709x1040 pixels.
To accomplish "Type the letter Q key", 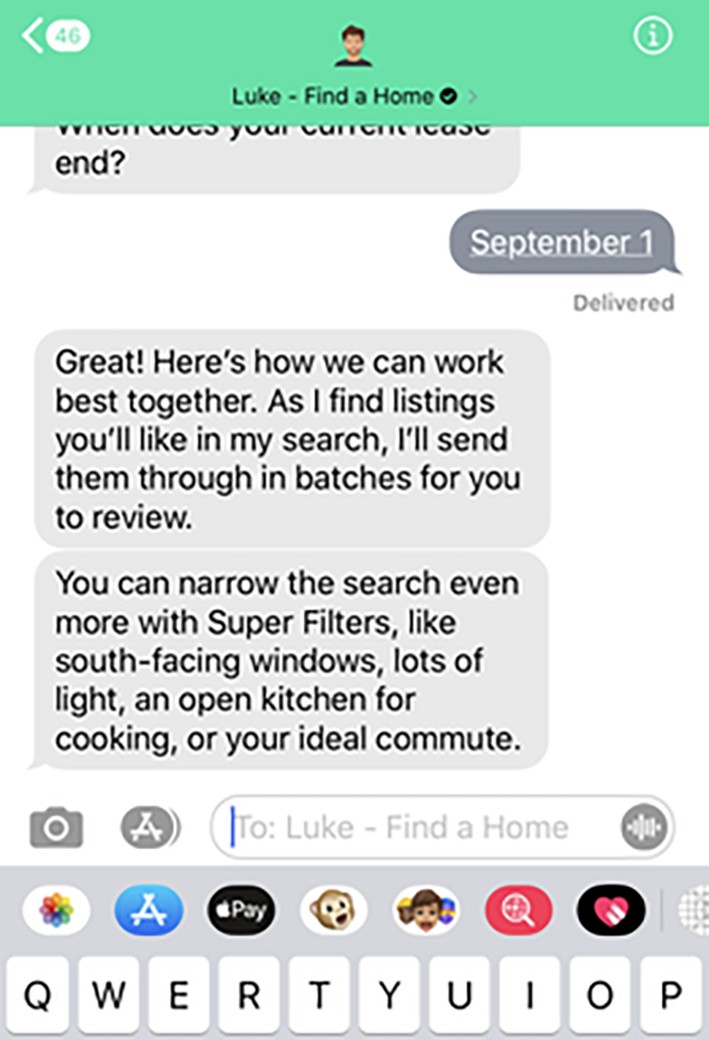I will (x=37, y=996).
